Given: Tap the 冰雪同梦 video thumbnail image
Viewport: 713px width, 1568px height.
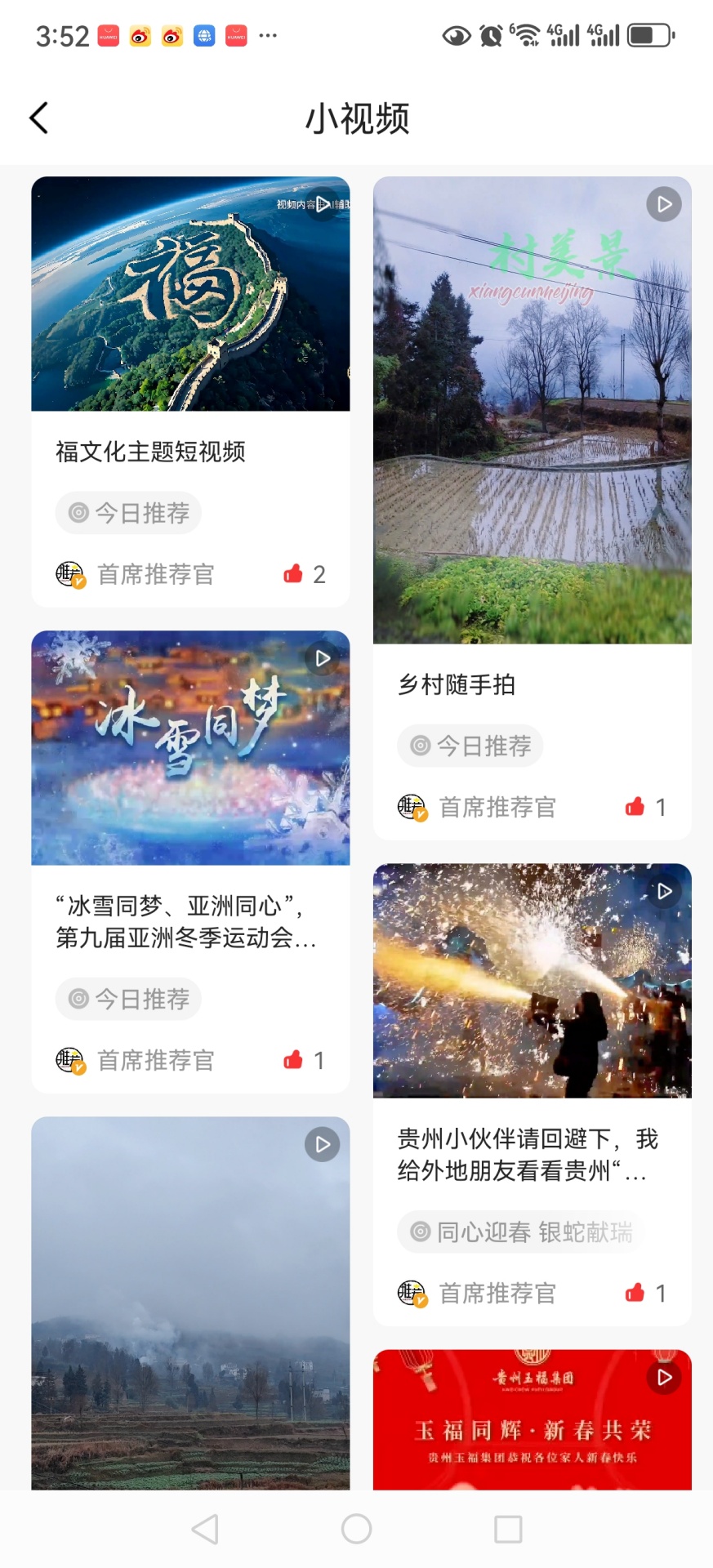Looking at the screenshot, I should [x=189, y=748].
